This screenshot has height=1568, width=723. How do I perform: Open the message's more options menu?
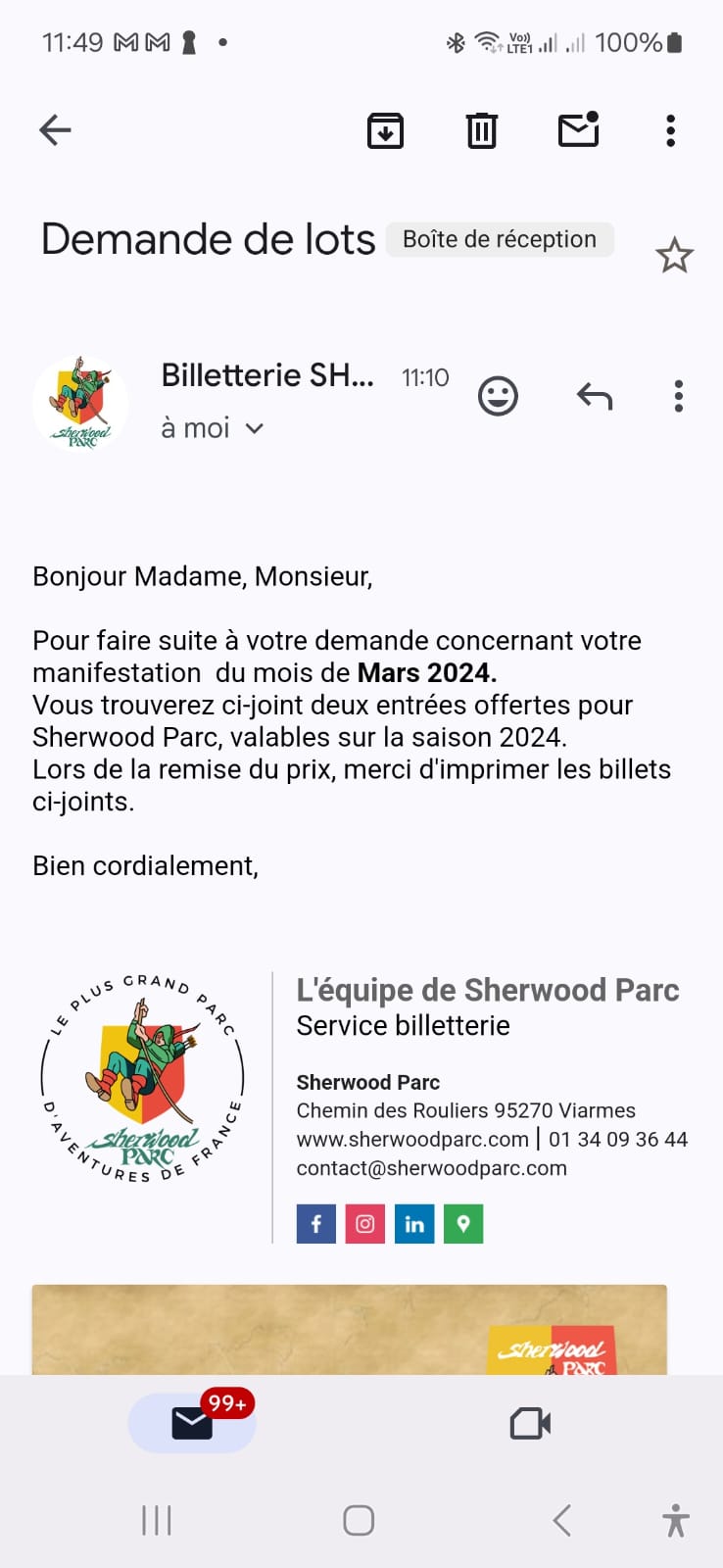(x=678, y=396)
